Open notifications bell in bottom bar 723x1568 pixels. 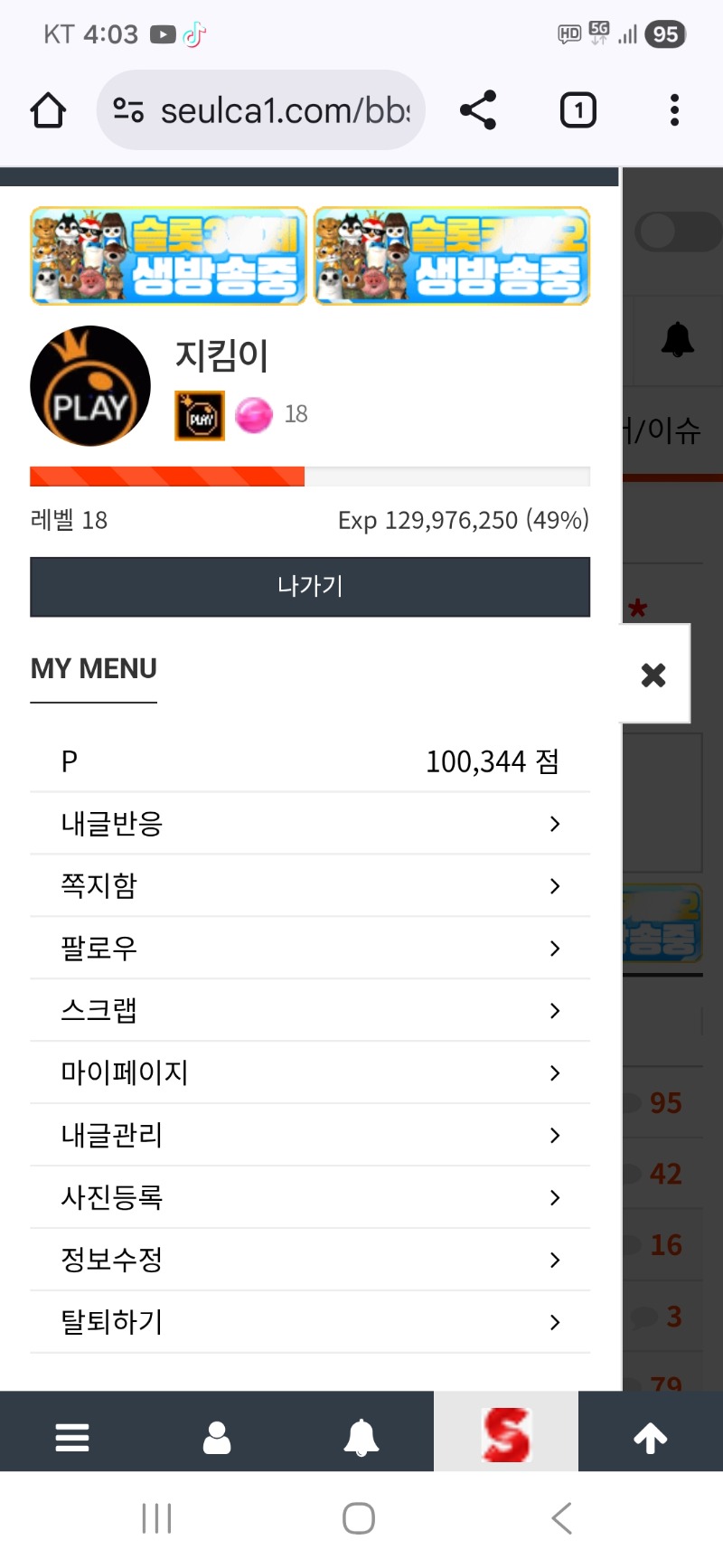[361, 1437]
